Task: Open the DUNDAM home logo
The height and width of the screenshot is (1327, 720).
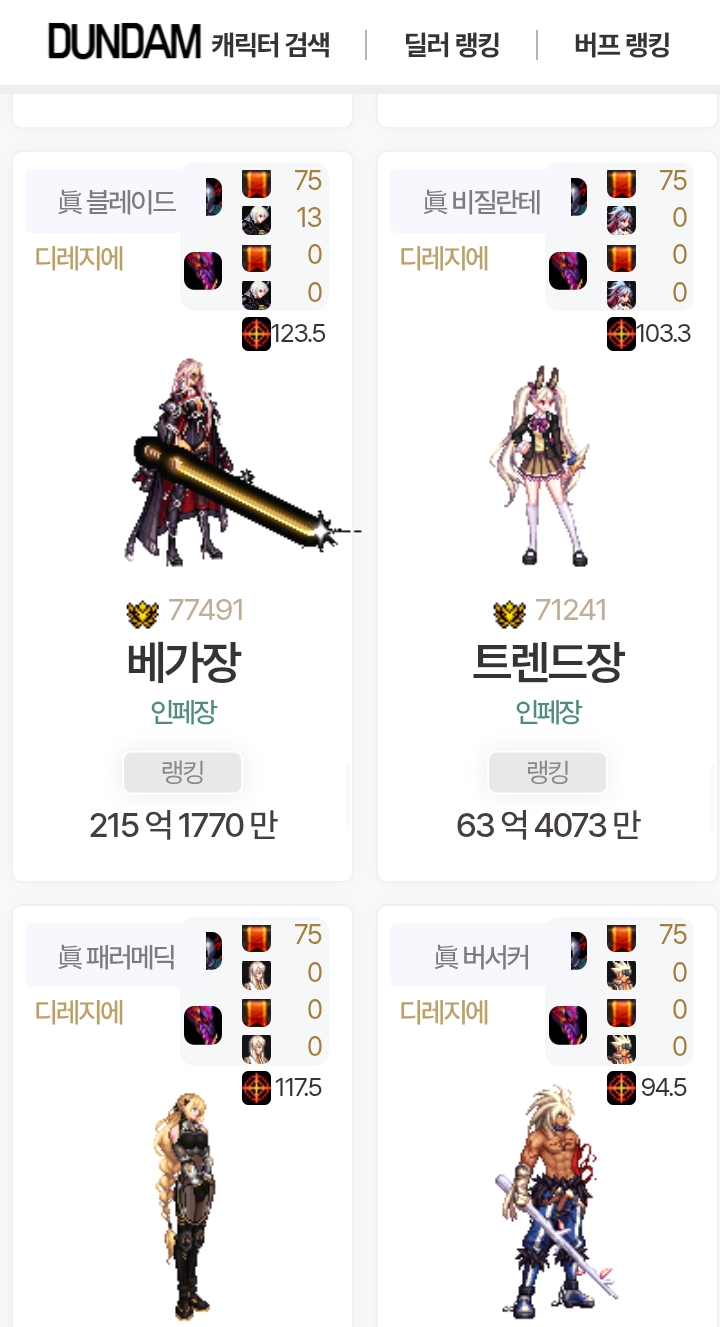Action: pos(124,43)
